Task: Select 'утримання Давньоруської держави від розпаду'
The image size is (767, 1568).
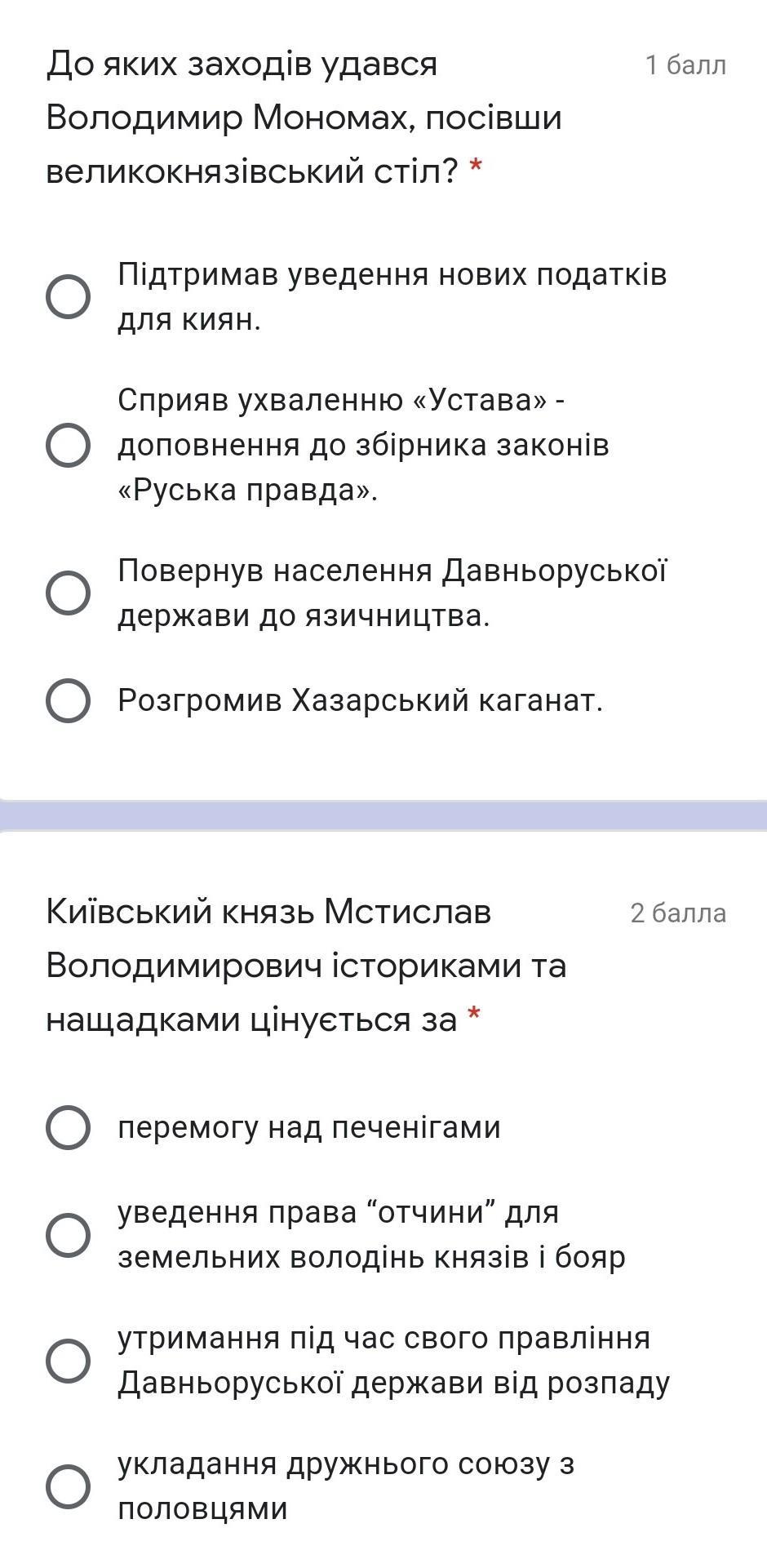Action: click(68, 1361)
